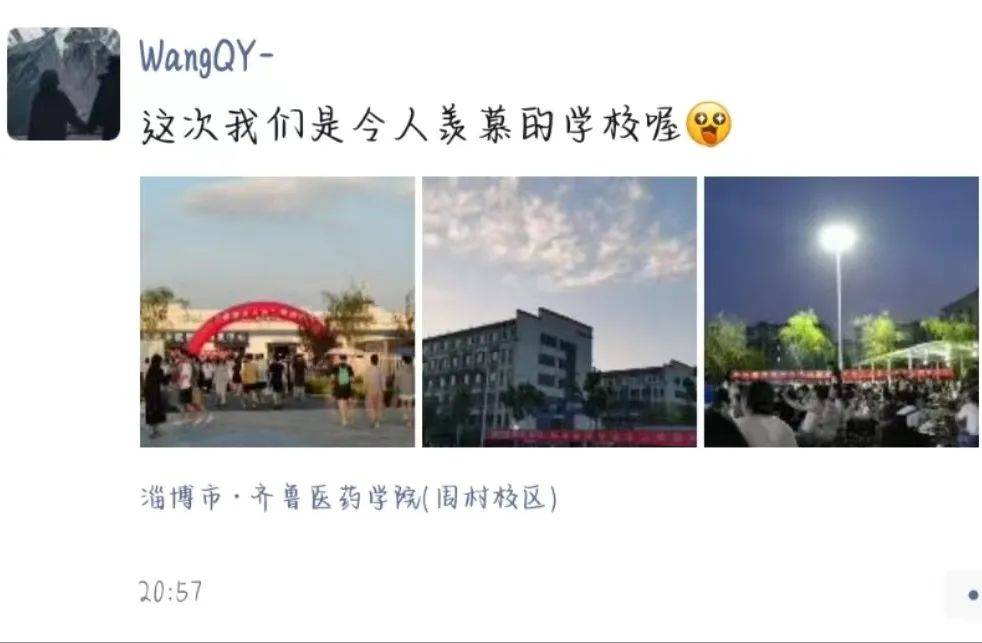Open the photo with the red arch
Viewport: 982px width, 643px height.
pos(277,311)
